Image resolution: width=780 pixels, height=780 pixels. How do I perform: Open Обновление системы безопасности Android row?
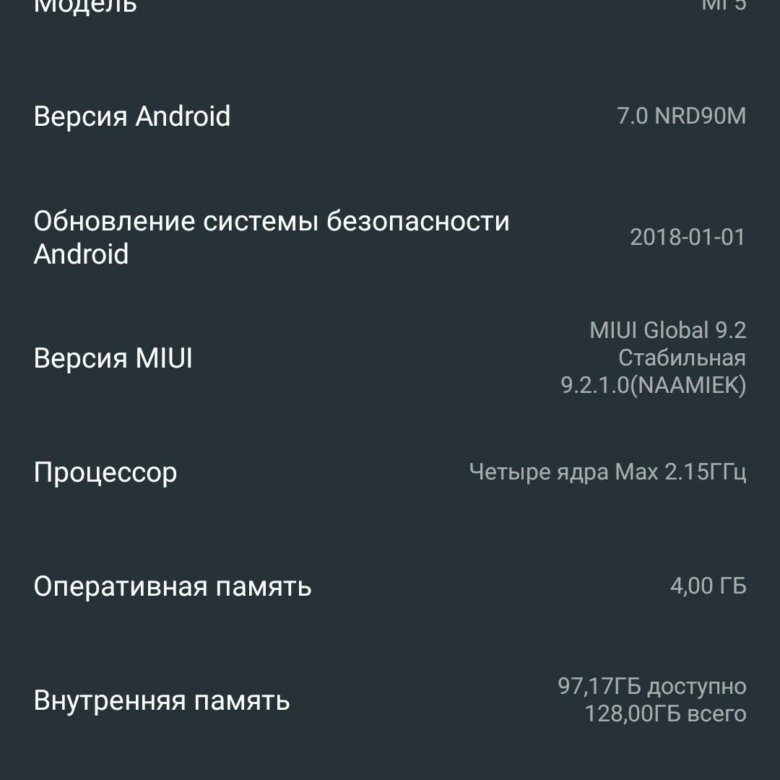click(x=390, y=237)
